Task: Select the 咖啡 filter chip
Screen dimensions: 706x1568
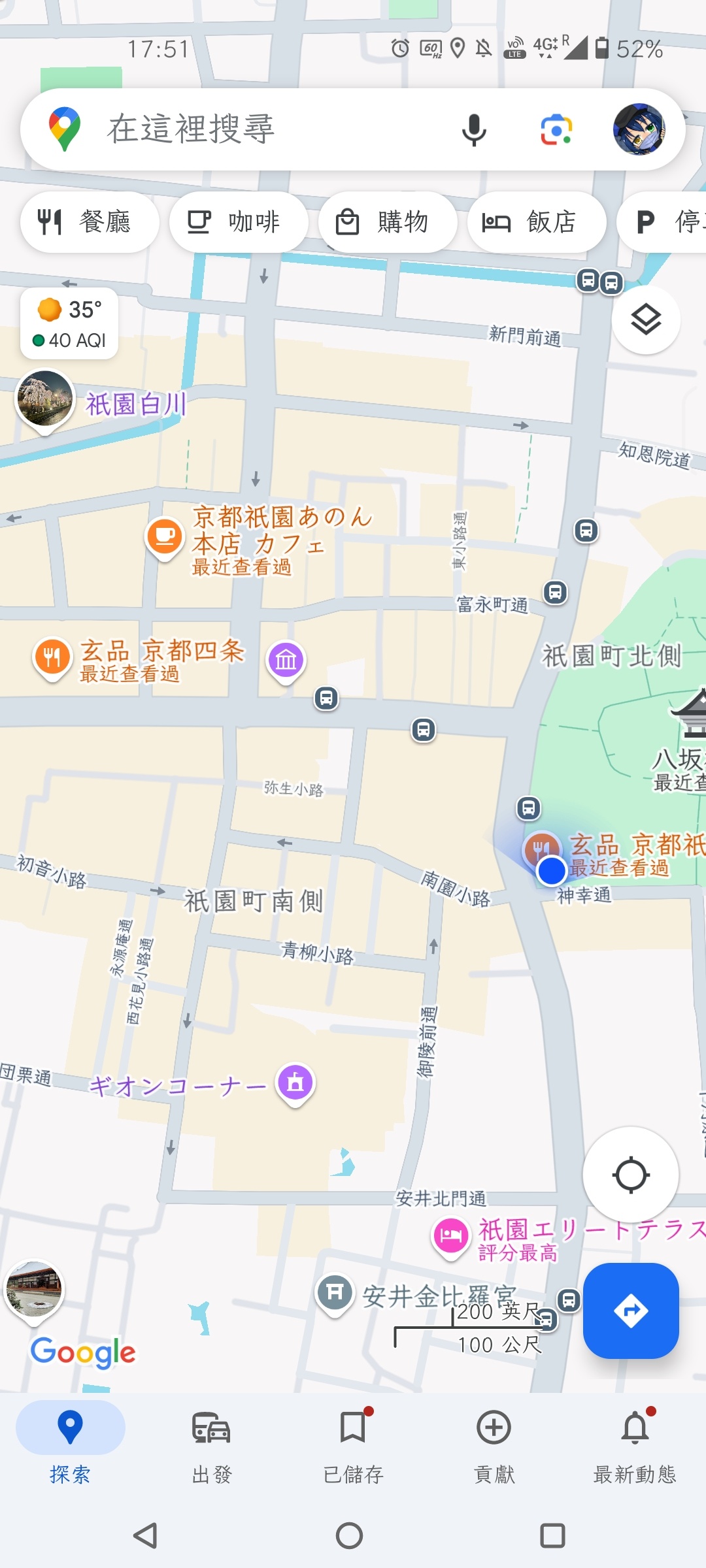Action: (x=239, y=222)
